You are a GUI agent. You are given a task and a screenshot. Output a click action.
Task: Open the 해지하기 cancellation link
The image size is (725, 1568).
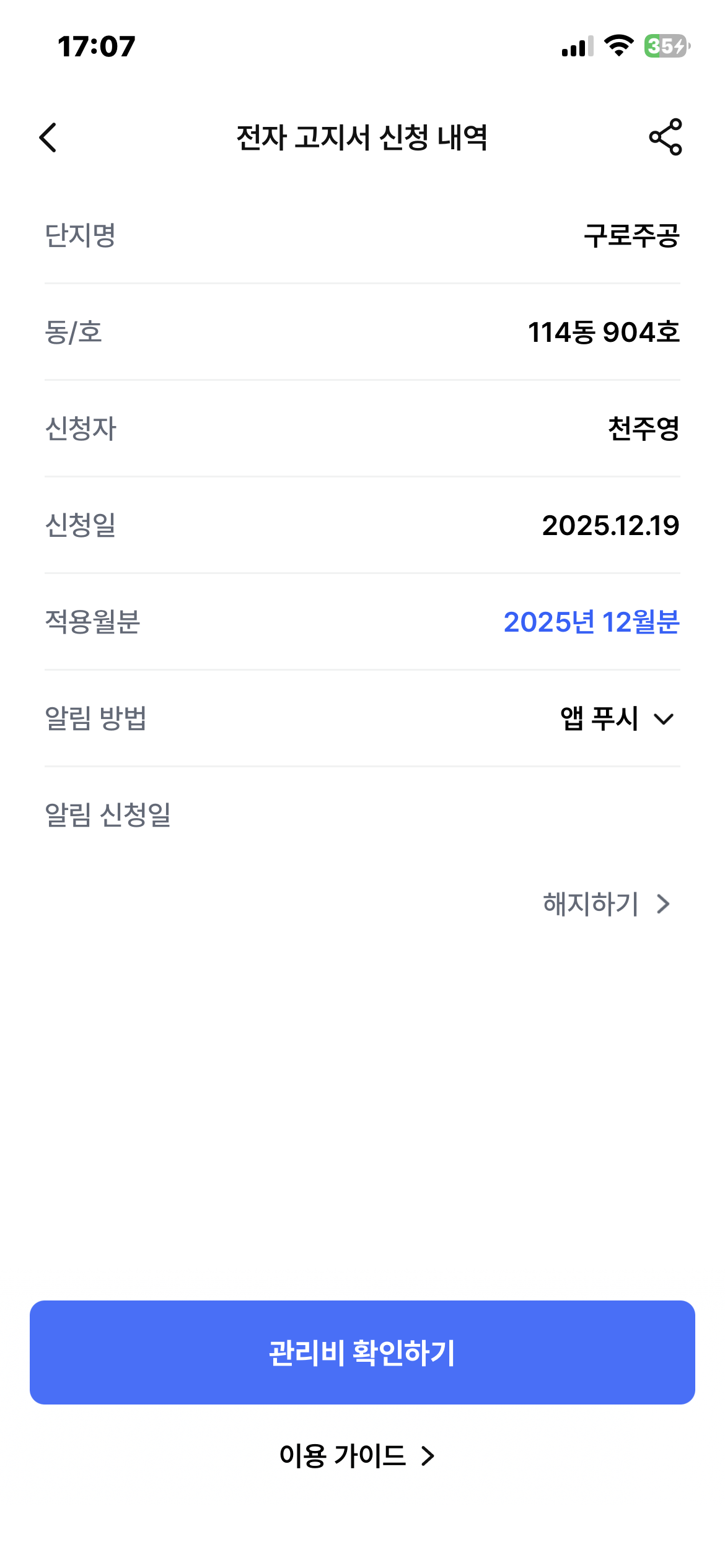[605, 904]
